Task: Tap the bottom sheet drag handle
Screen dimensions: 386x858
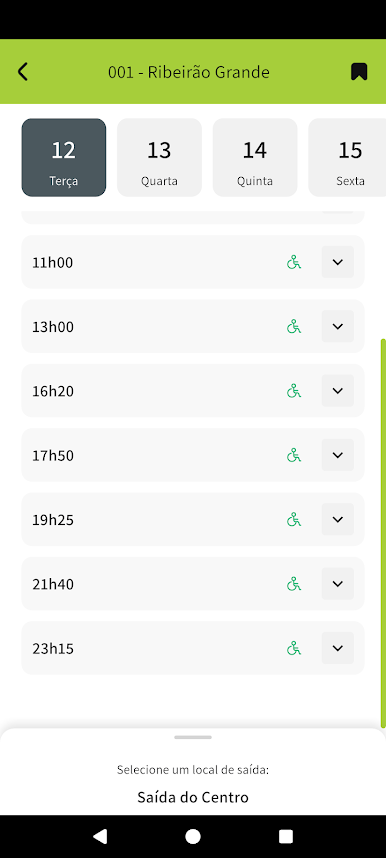Action: (193, 738)
